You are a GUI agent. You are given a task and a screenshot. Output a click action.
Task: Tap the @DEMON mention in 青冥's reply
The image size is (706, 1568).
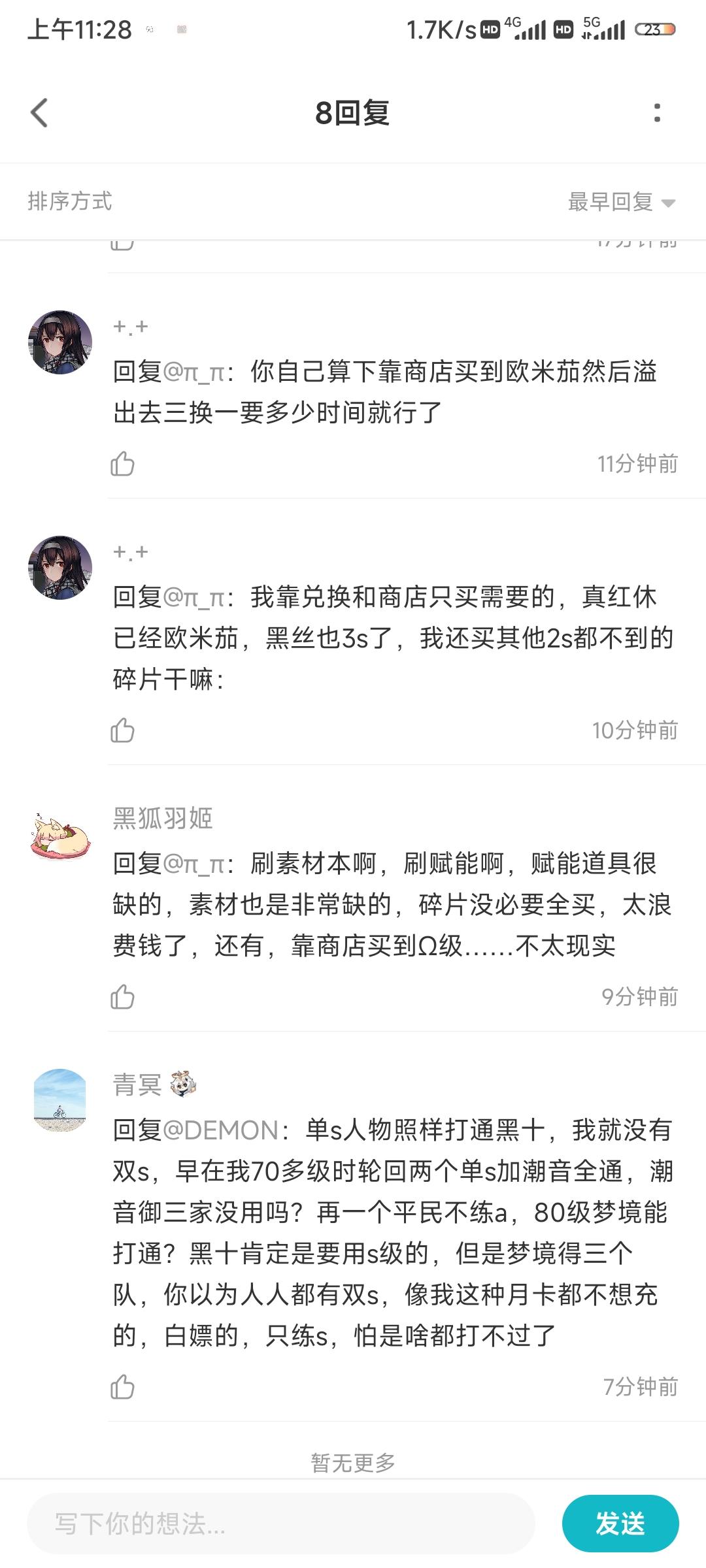pos(221,1130)
